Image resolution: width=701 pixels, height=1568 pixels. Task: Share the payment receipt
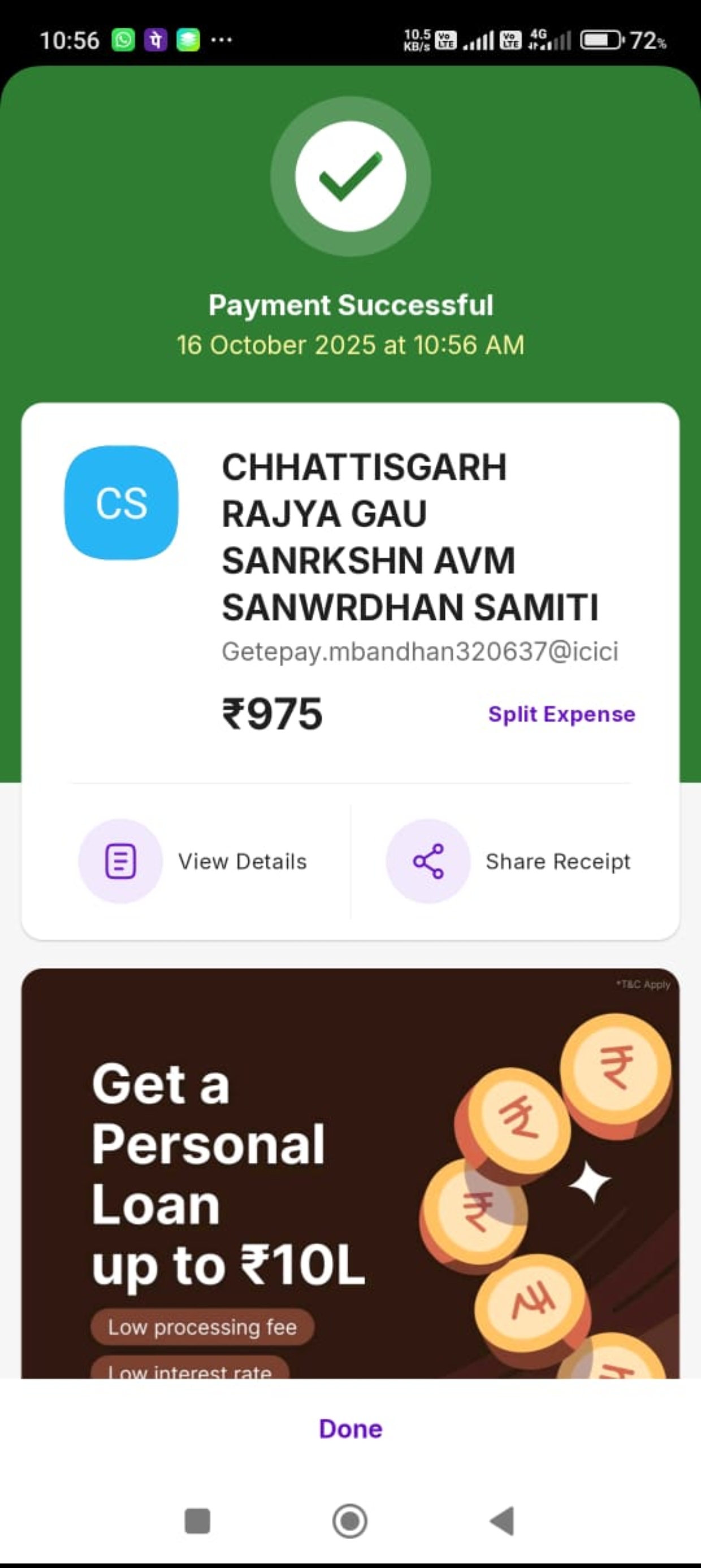tap(509, 861)
